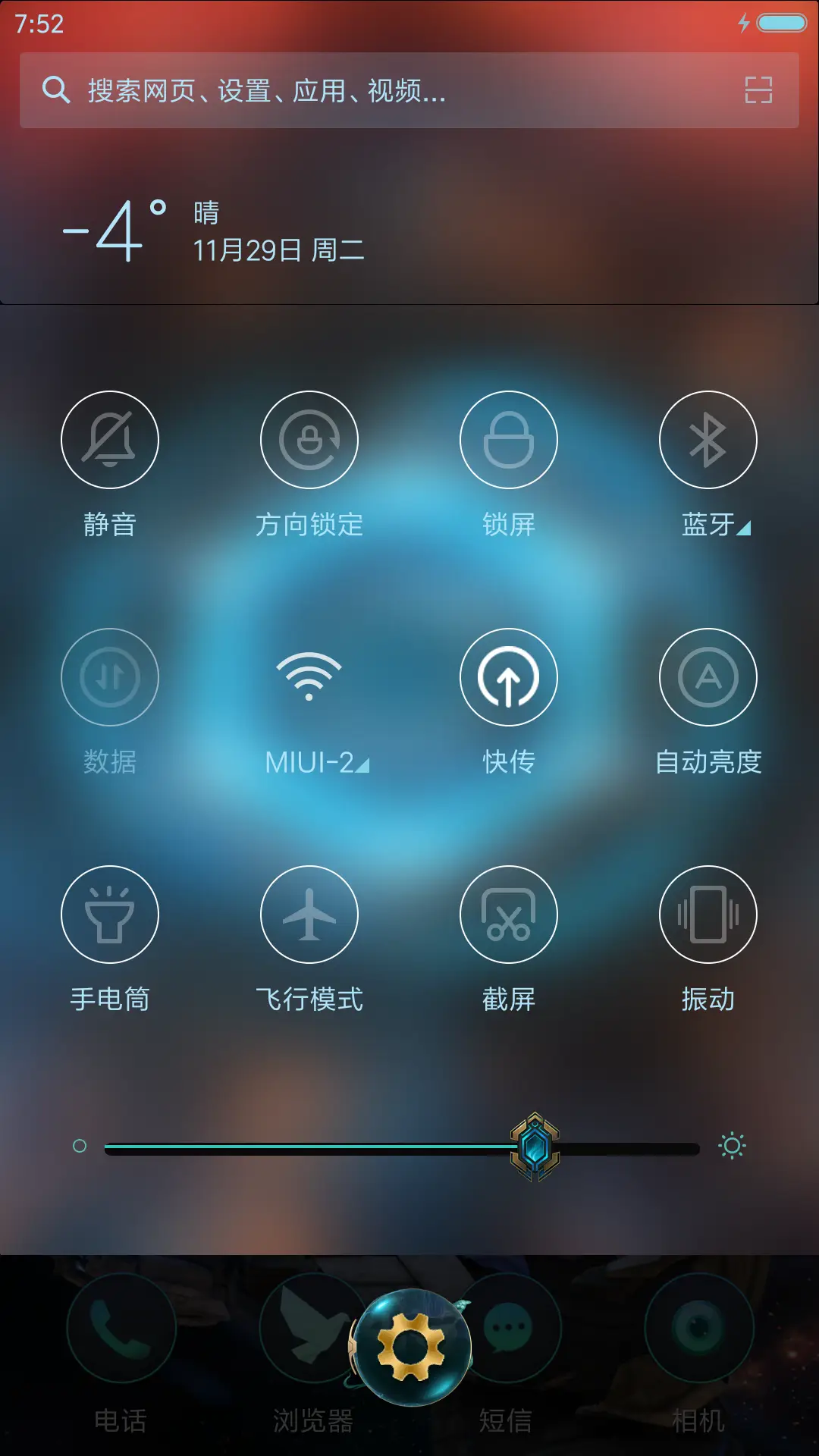This screenshot has width=819, height=1456.
Task: Enable airplane mode (飞行模式)
Action: 309,915
